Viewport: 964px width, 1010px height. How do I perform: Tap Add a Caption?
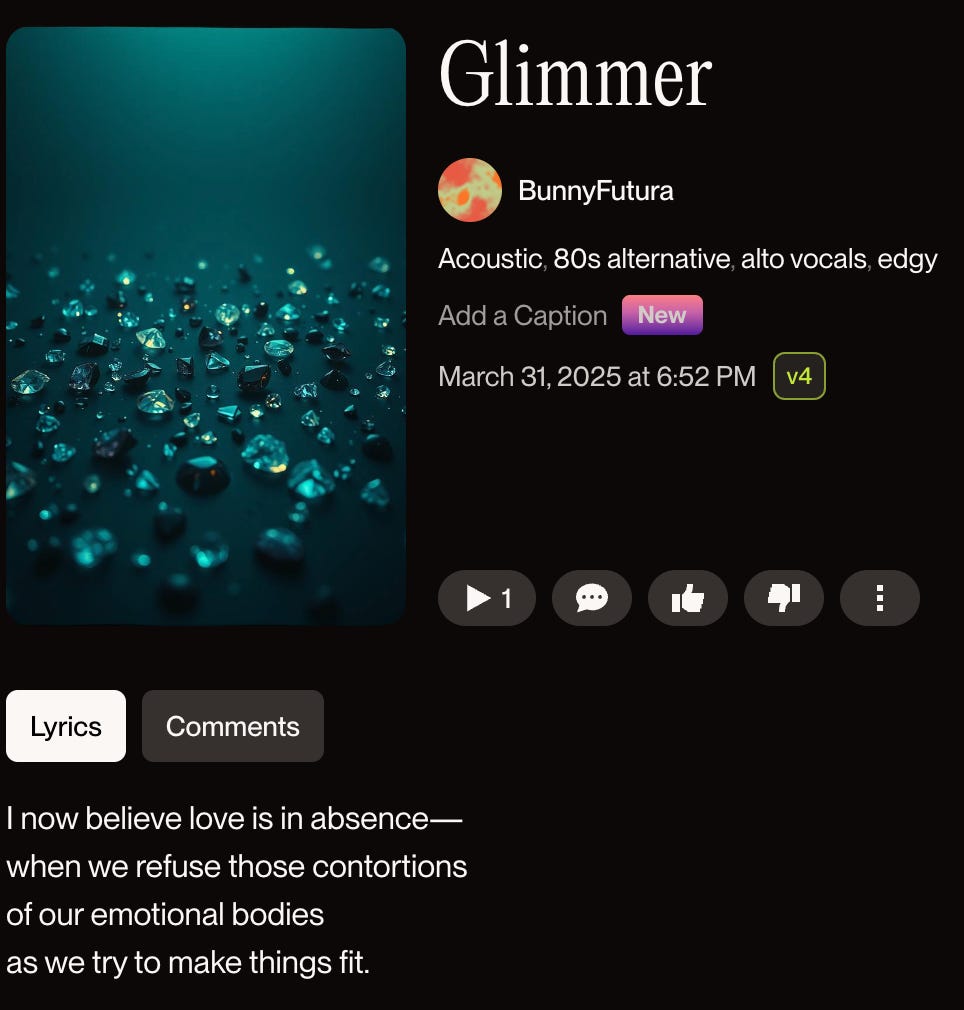click(x=523, y=316)
